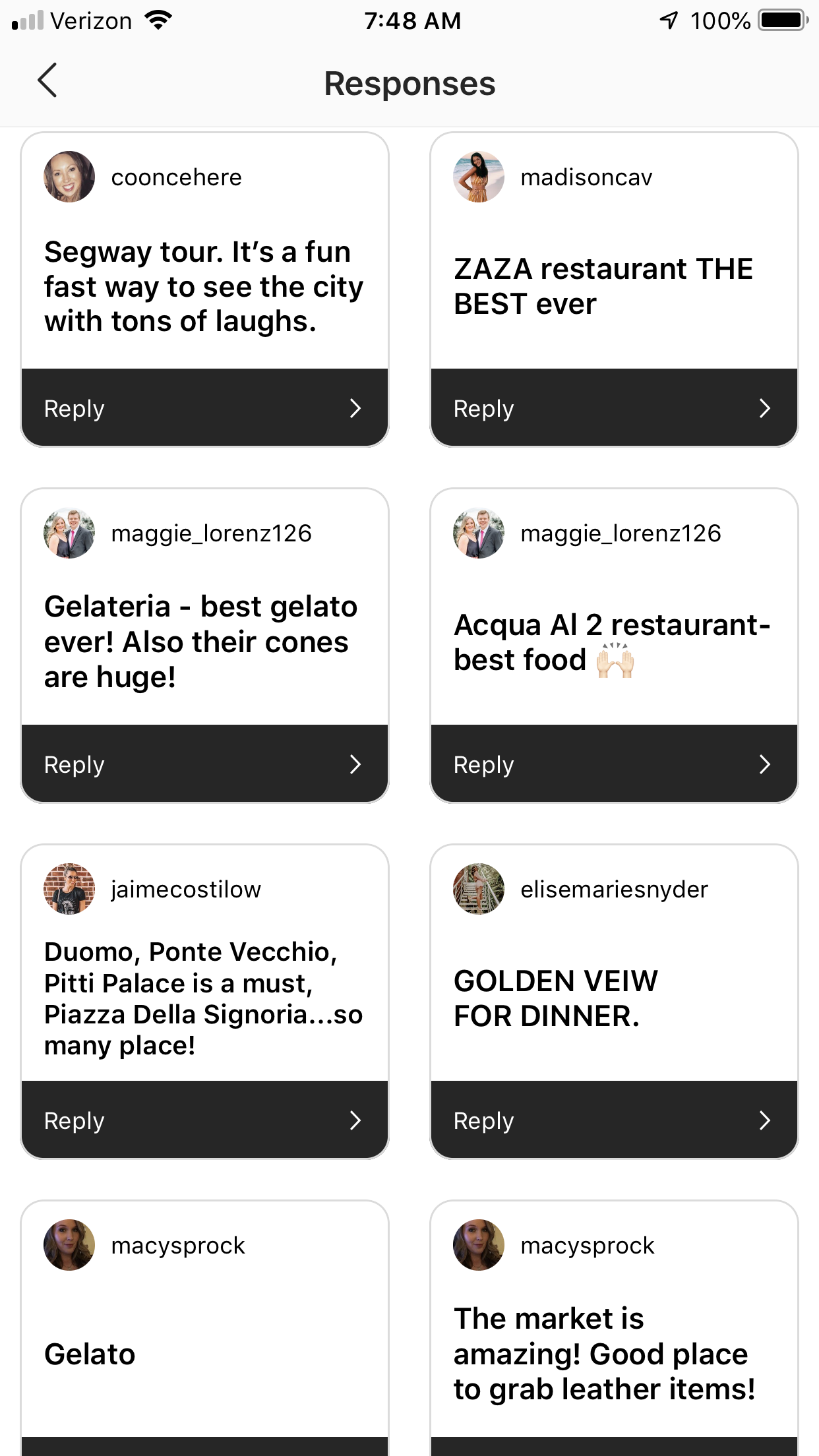Reply to elisemariesnyder's Golden View response
The height and width of the screenshot is (1456, 819).
click(x=613, y=1120)
